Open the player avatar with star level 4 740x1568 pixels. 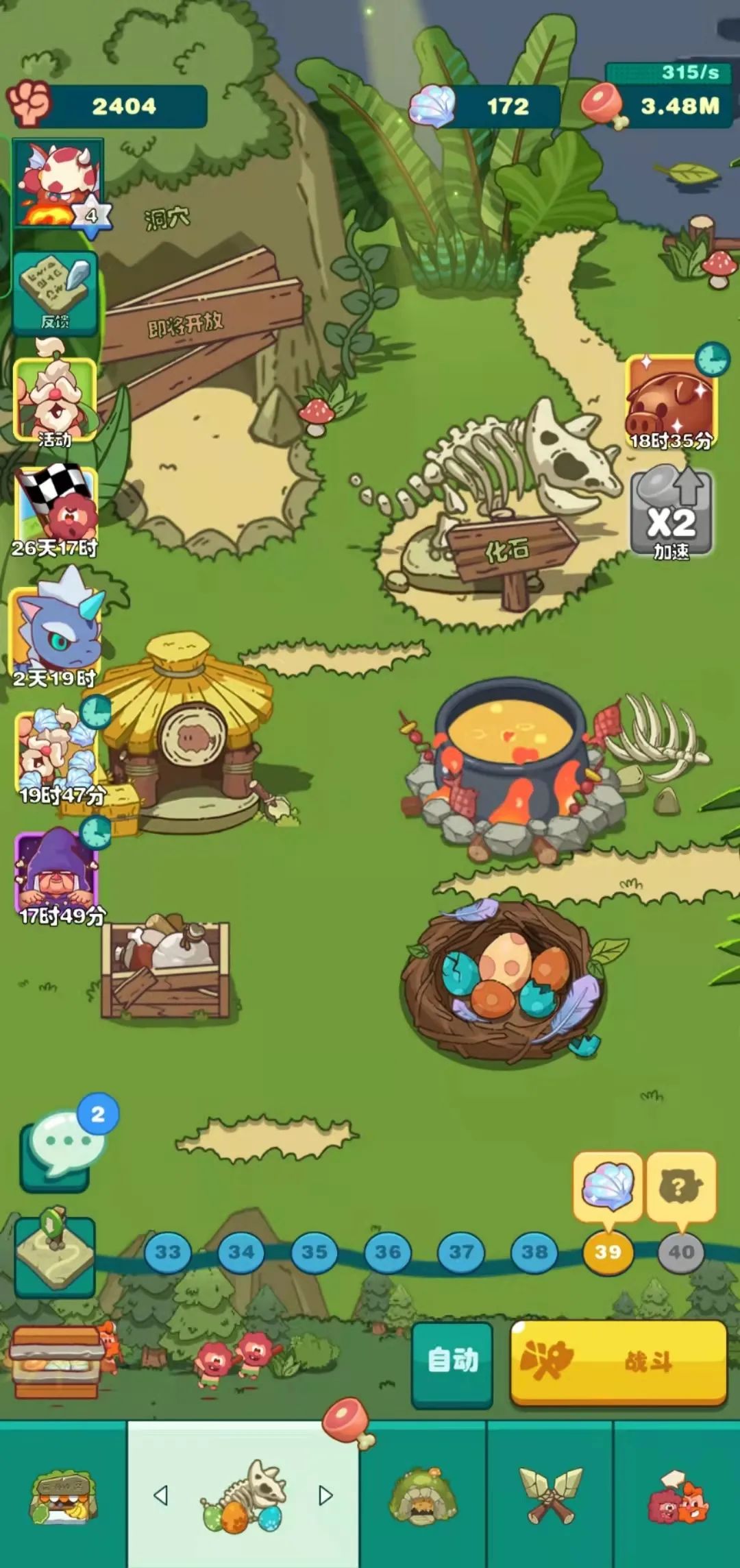pos(58,185)
